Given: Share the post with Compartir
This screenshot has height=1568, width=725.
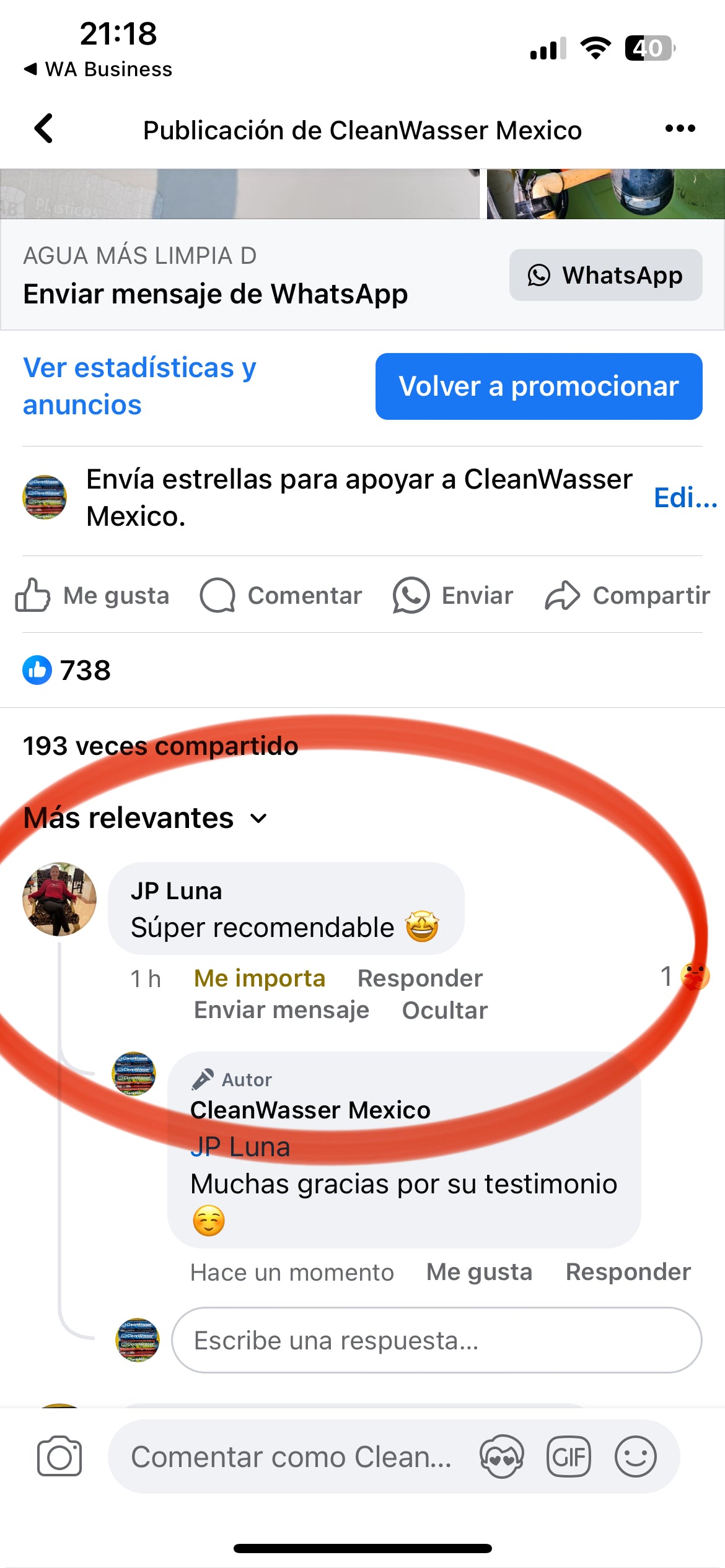Looking at the screenshot, I should click(627, 595).
